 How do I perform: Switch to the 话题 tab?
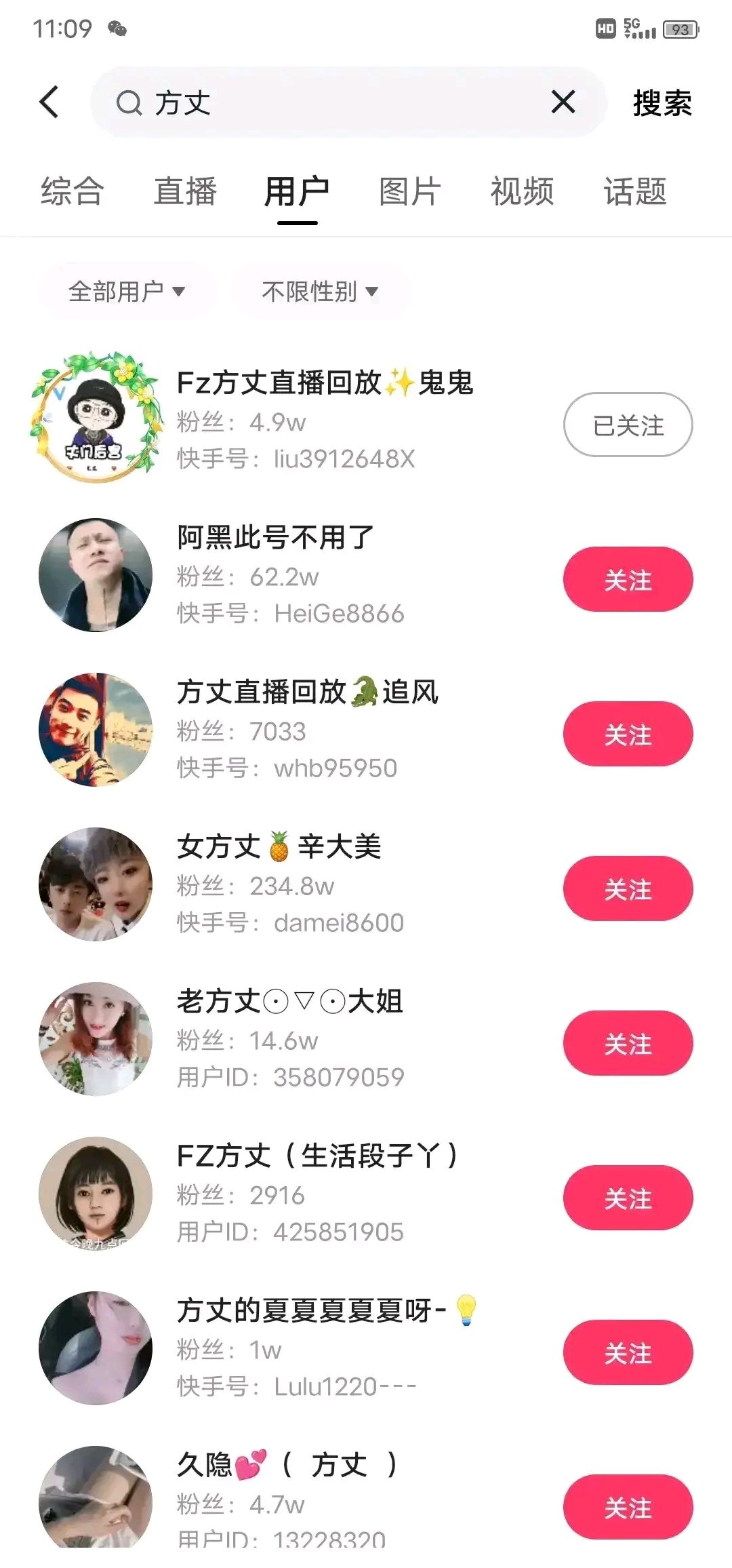(x=635, y=191)
